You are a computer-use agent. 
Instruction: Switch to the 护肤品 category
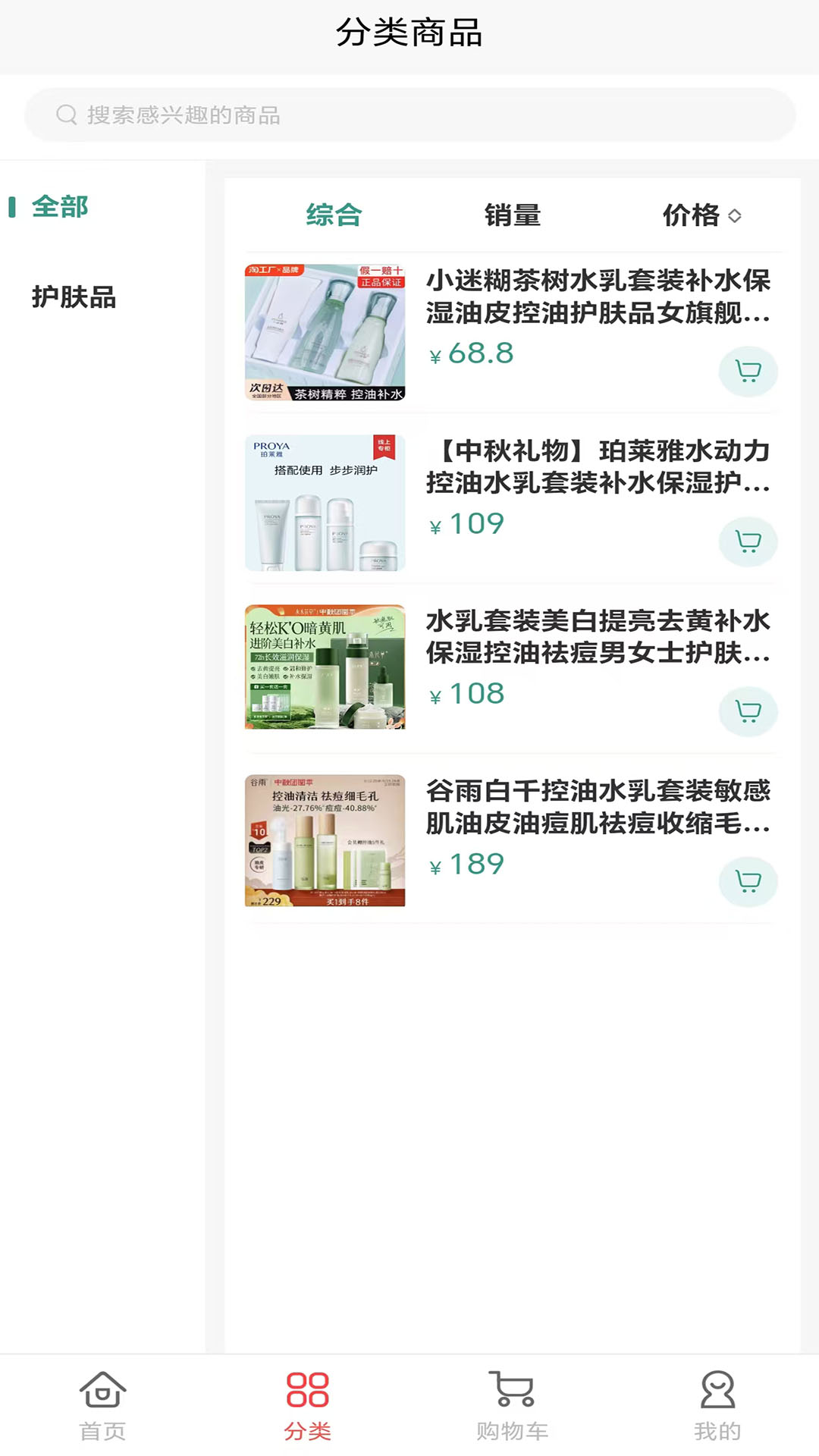pyautogui.click(x=74, y=297)
